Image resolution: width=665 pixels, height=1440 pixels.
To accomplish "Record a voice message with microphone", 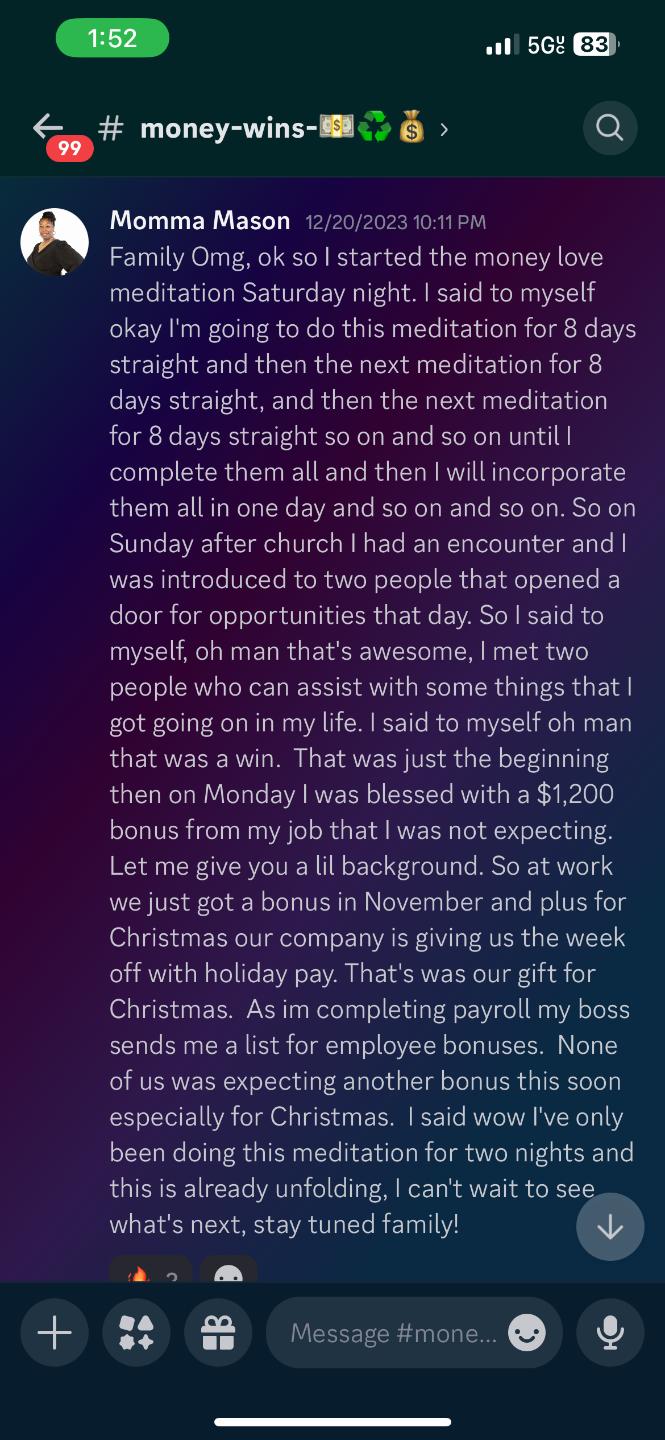I will [x=609, y=1333].
